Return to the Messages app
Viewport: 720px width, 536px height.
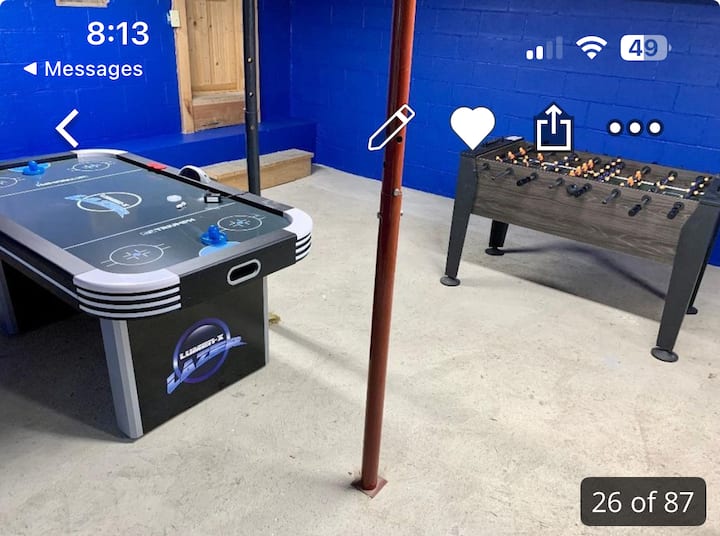click(83, 69)
